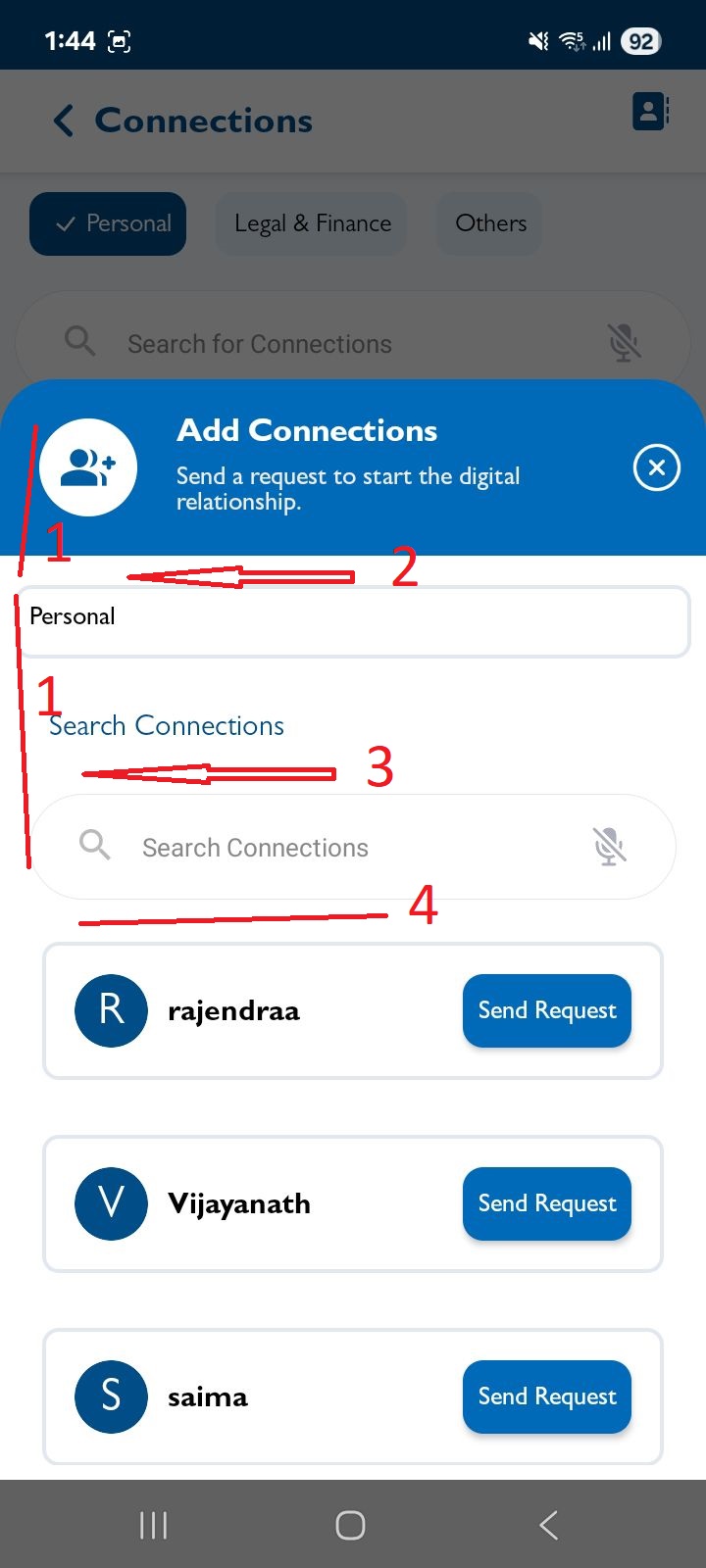
Task: Tap the Search for Connections field
Action: pos(333,344)
